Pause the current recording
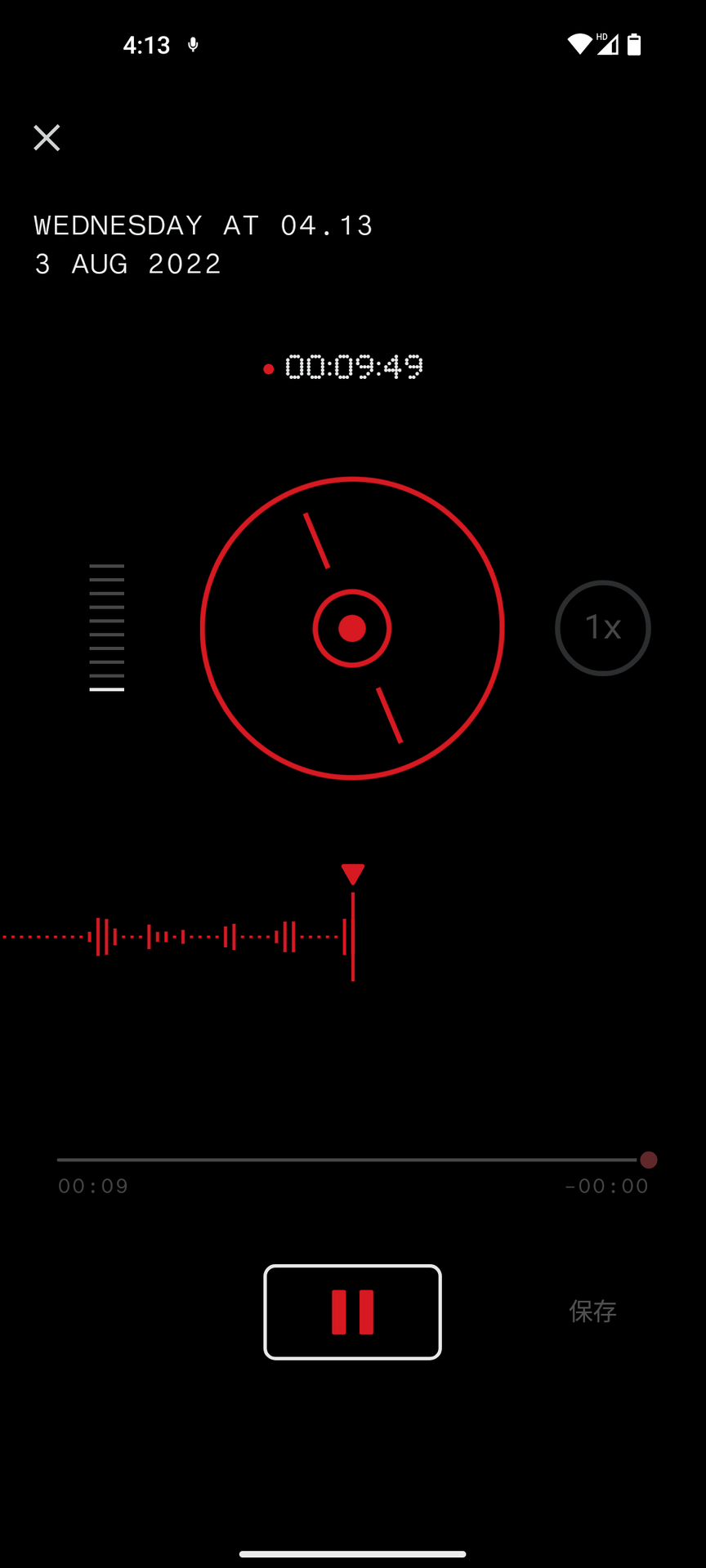This screenshot has height=1568, width=706. pos(352,1312)
